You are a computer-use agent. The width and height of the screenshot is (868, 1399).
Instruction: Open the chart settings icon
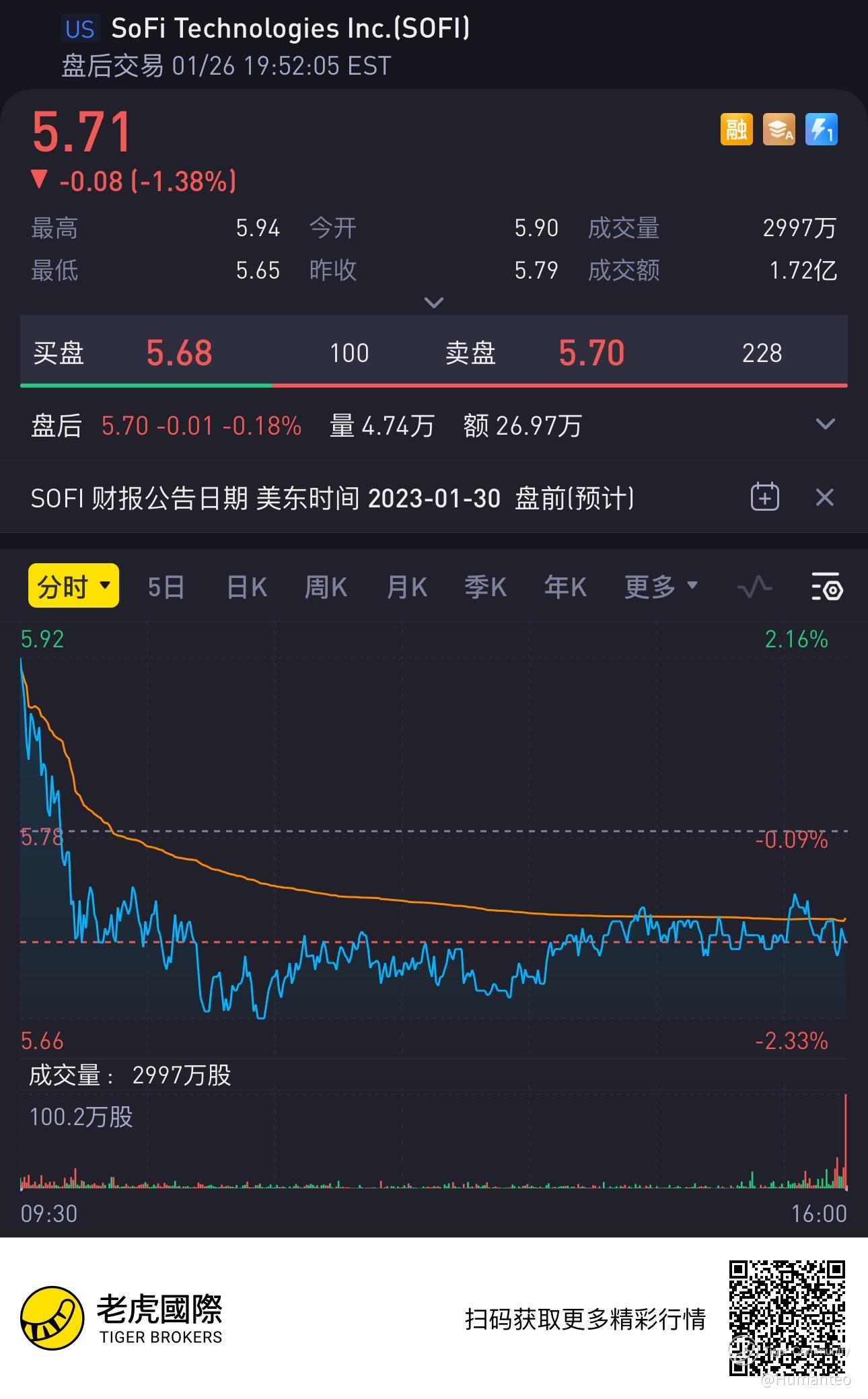click(x=826, y=587)
